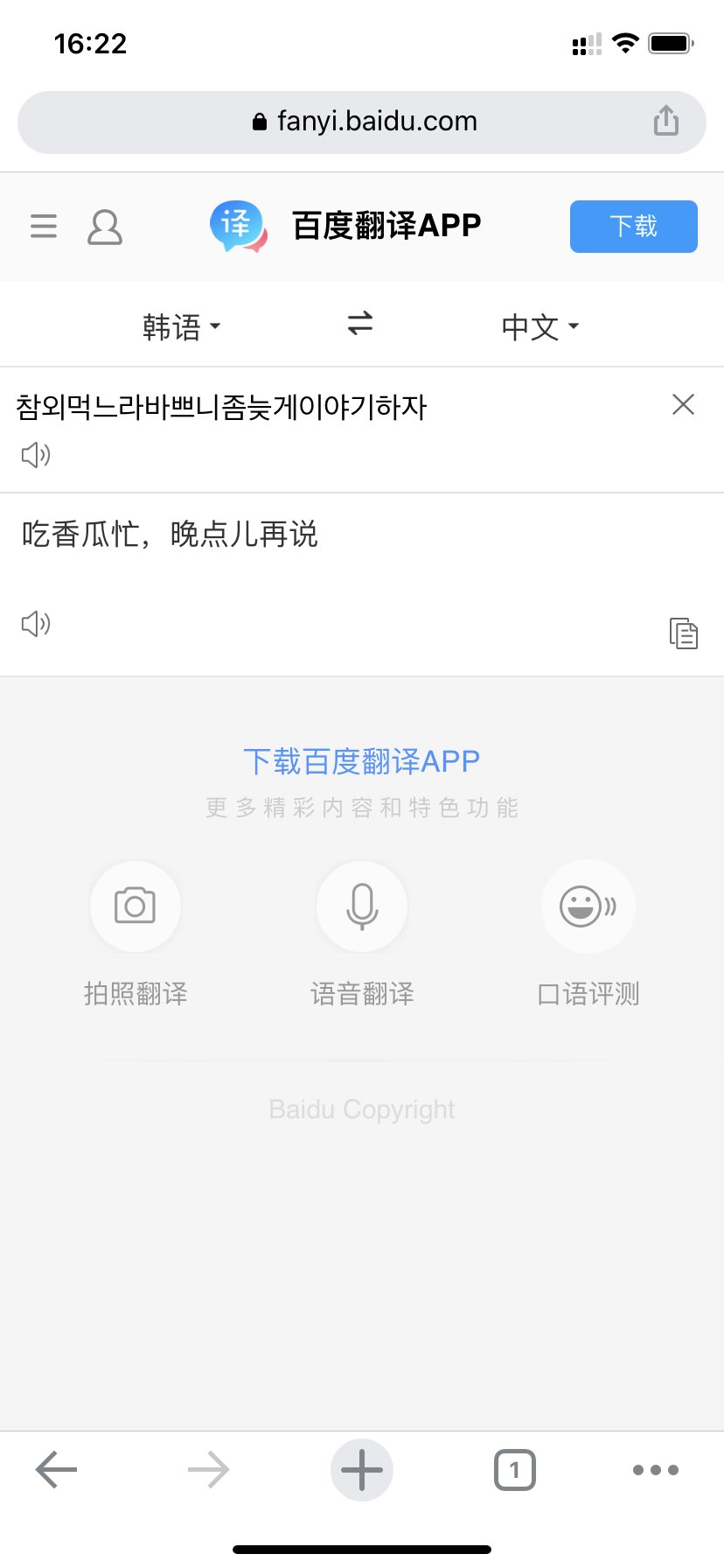Play audio of the Korean source text
This screenshot has height=1568, width=724.
click(x=36, y=455)
